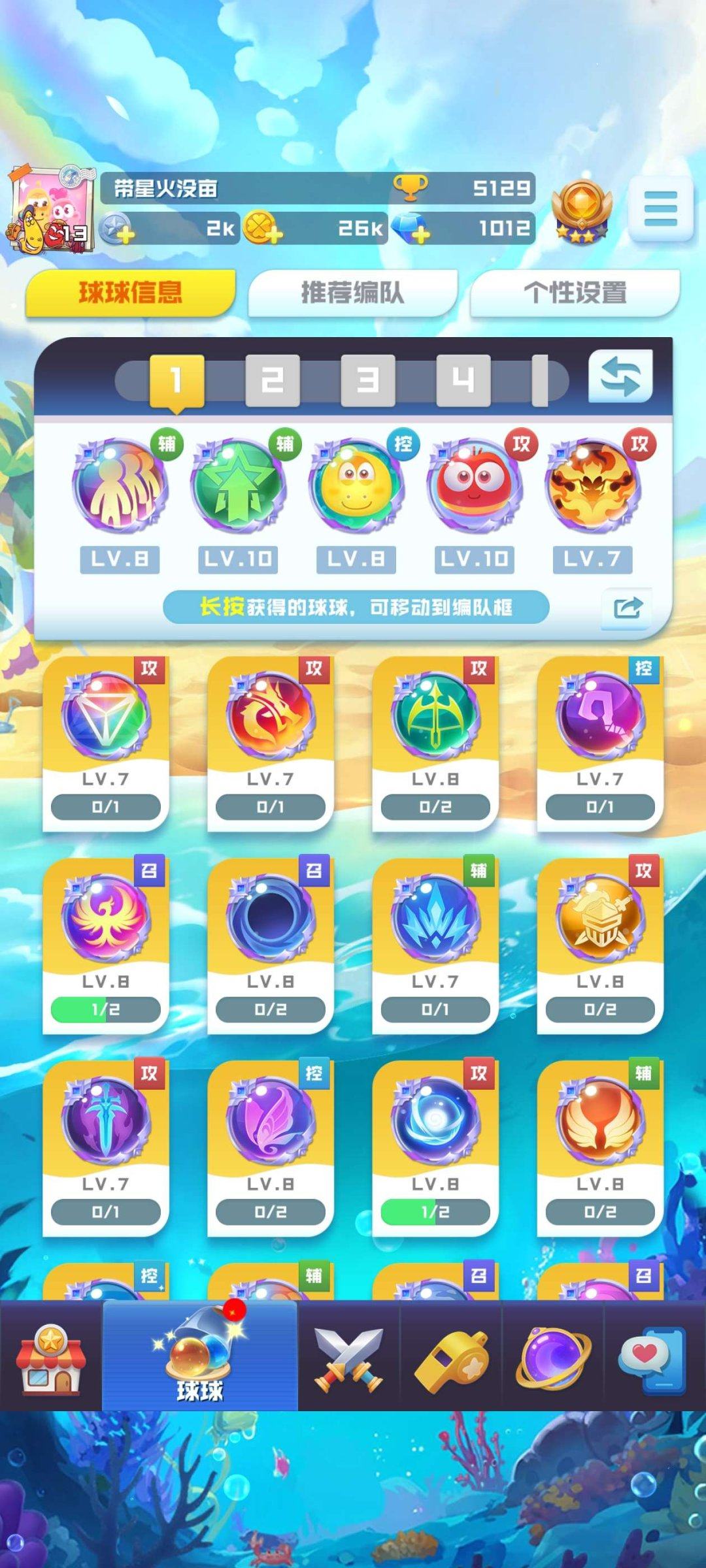Open the rank medal badge
The height and width of the screenshot is (1568, 706).
581,210
